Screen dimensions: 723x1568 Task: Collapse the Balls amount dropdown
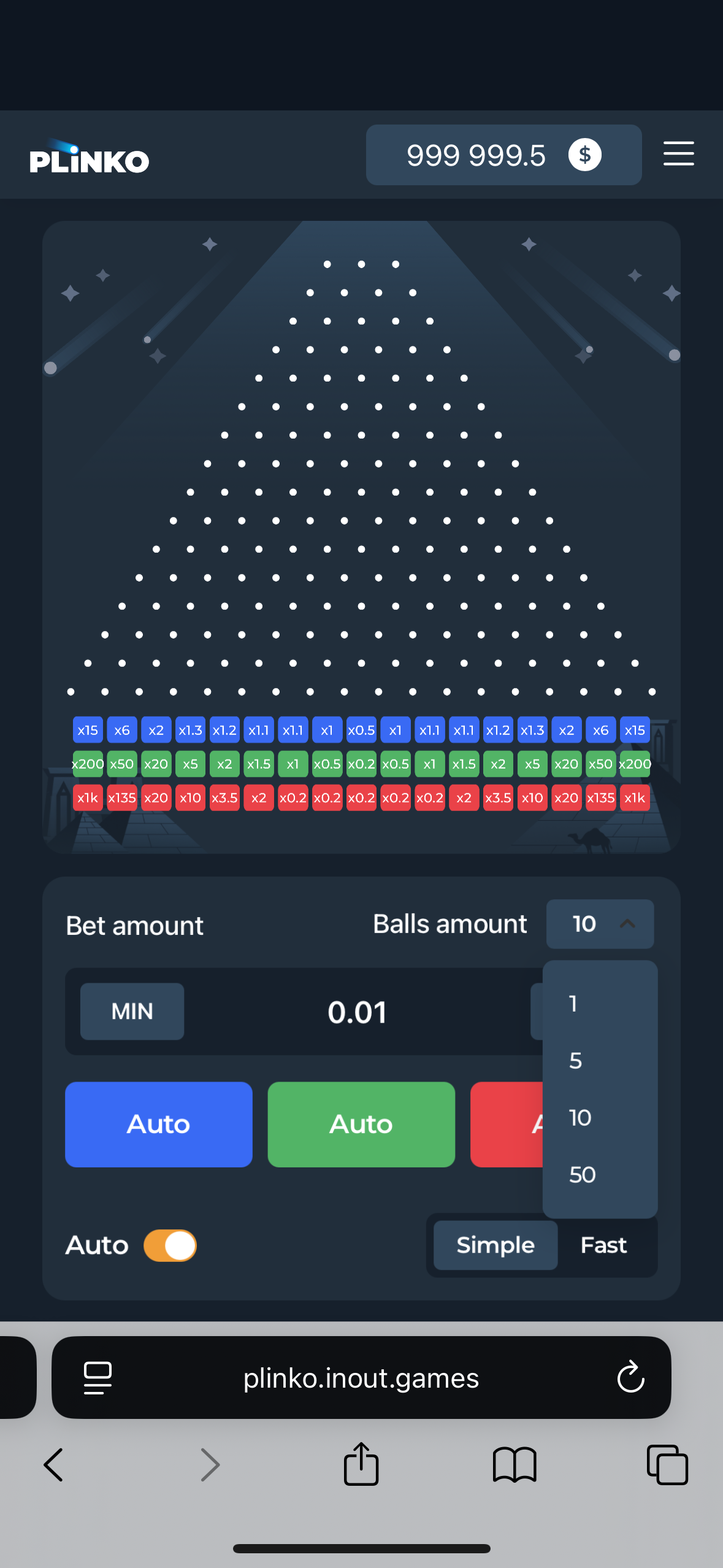600,924
